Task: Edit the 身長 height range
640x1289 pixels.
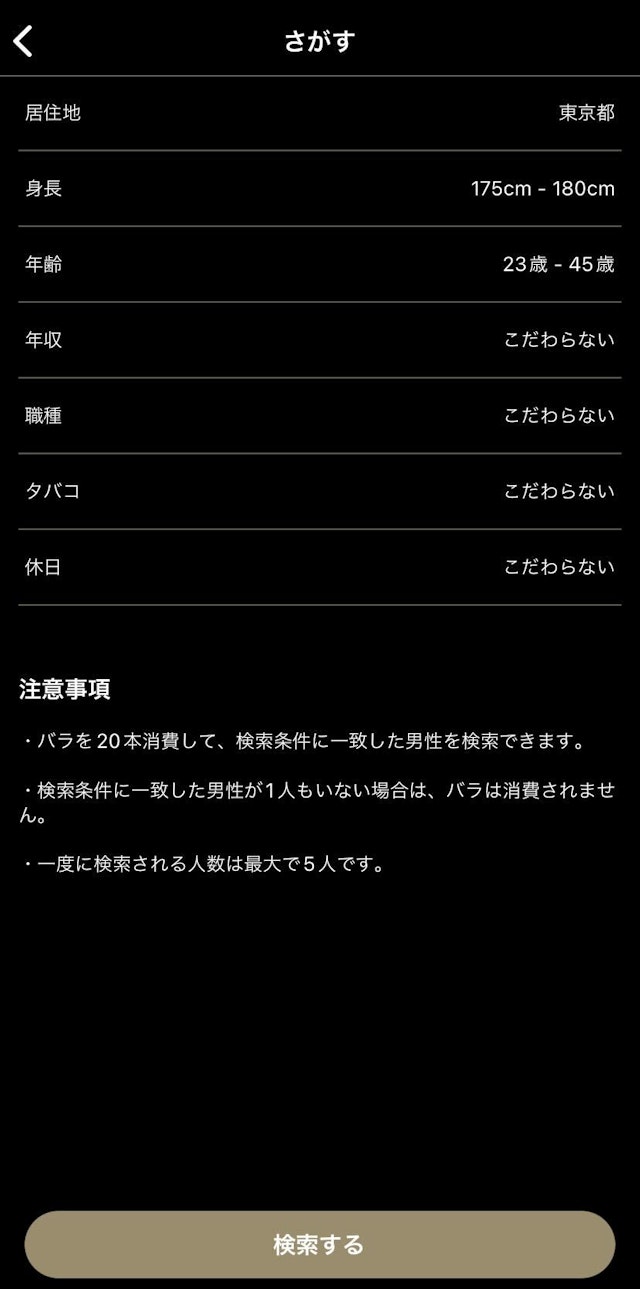Action: click(x=319, y=188)
